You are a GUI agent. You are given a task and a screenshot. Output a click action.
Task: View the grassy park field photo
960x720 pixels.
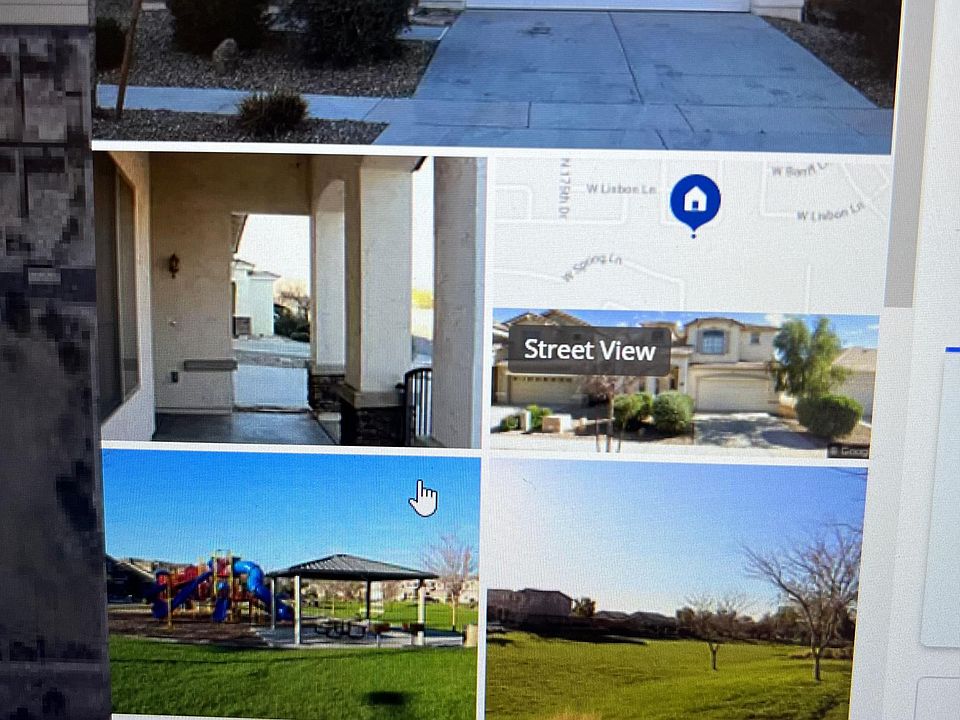pyautogui.click(x=675, y=590)
